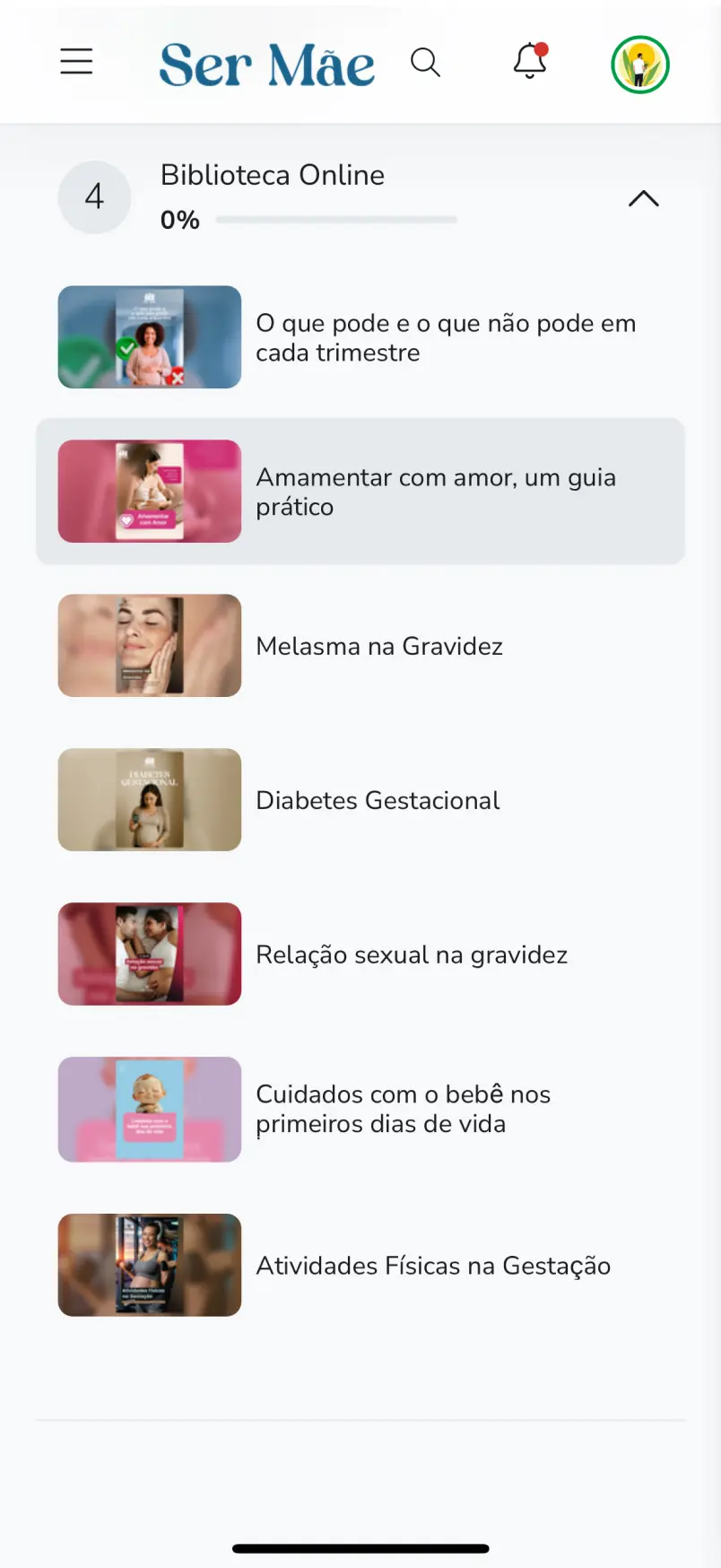This screenshot has height=1568, width=721.
Task: Tap the search magnifier icon
Action: coord(425,63)
